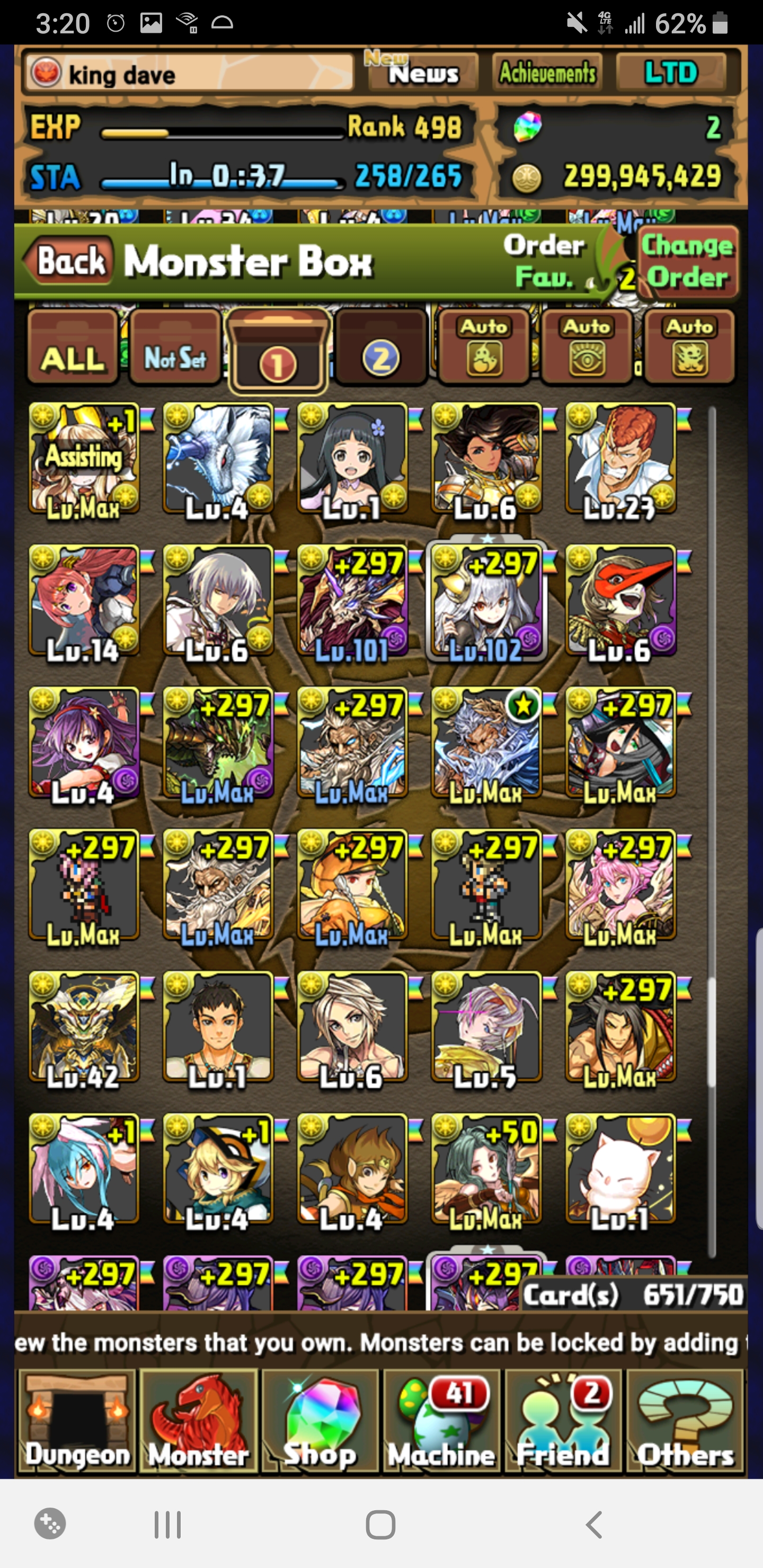The width and height of the screenshot is (763, 1568).
Task: Switch to the Not Set tab
Action: tap(175, 348)
